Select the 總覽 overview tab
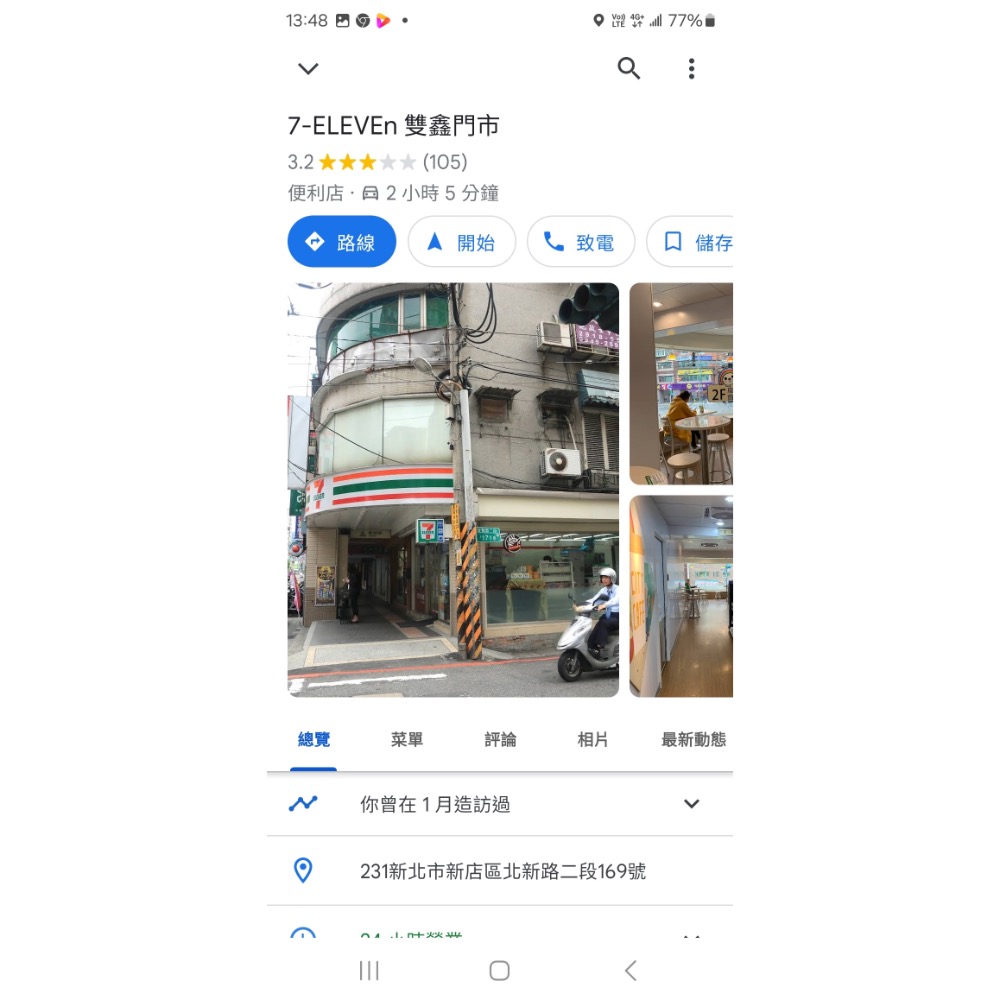 pos(314,740)
